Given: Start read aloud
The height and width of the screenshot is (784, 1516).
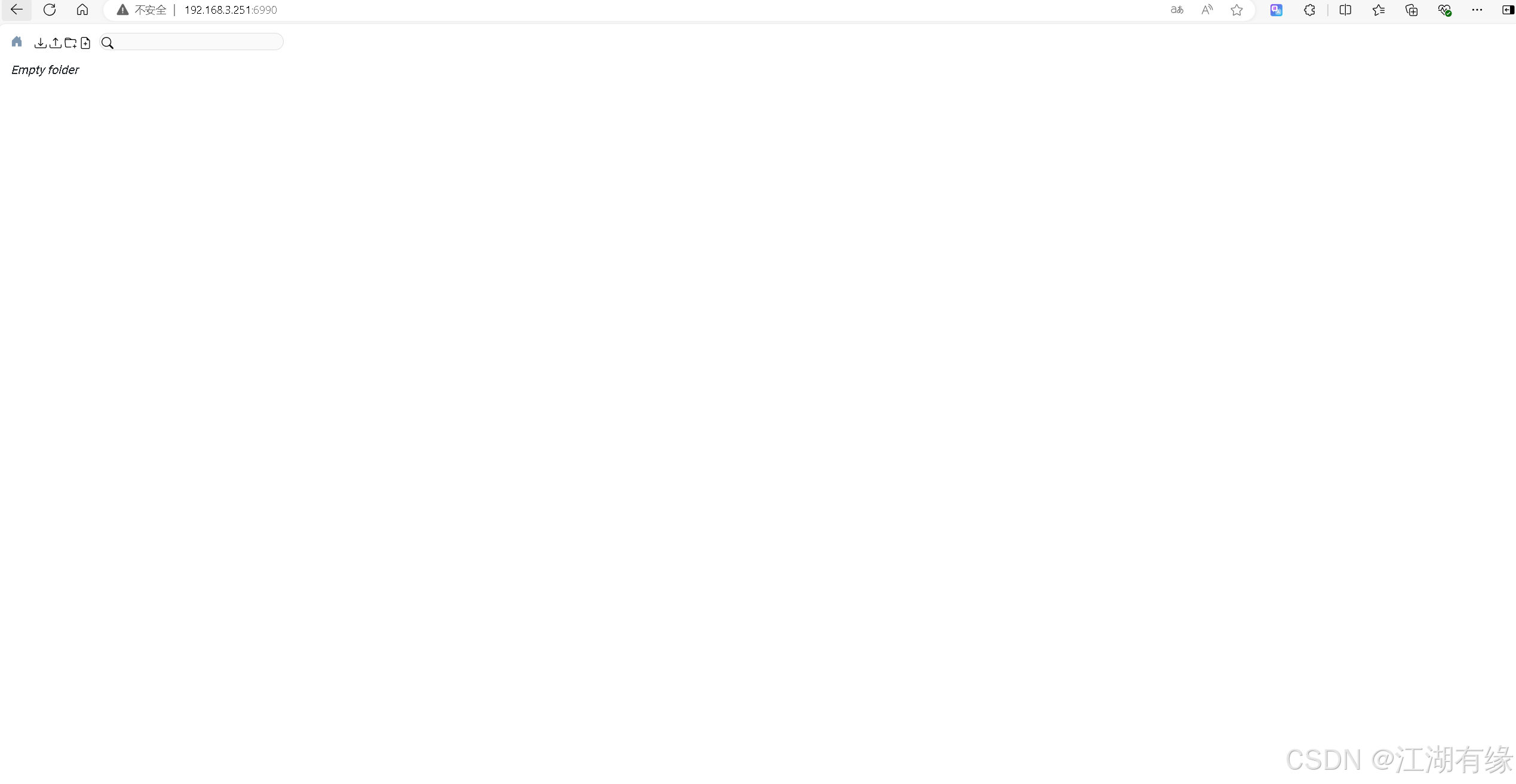Looking at the screenshot, I should 1207,10.
